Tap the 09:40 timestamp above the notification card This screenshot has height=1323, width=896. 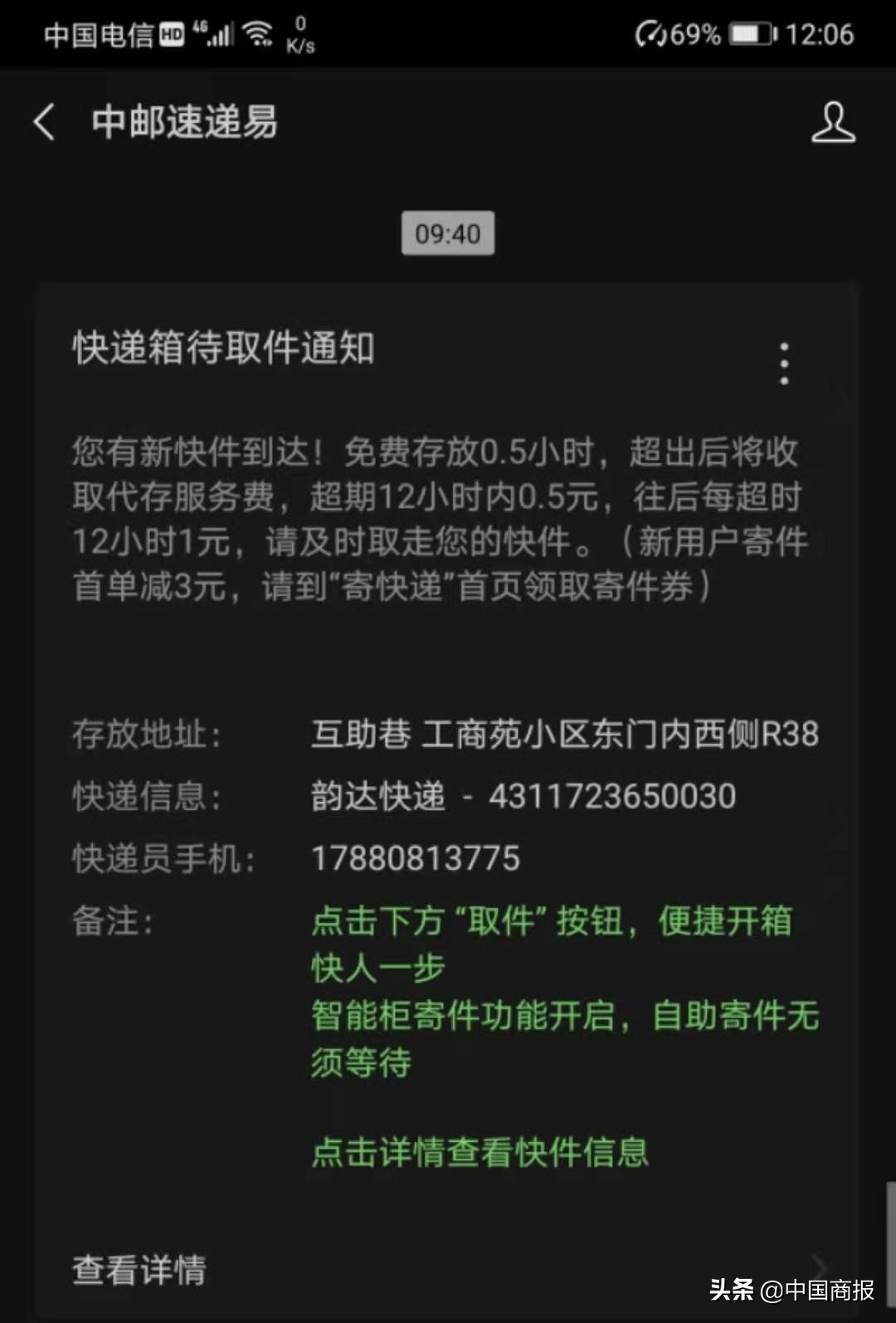coord(447,233)
